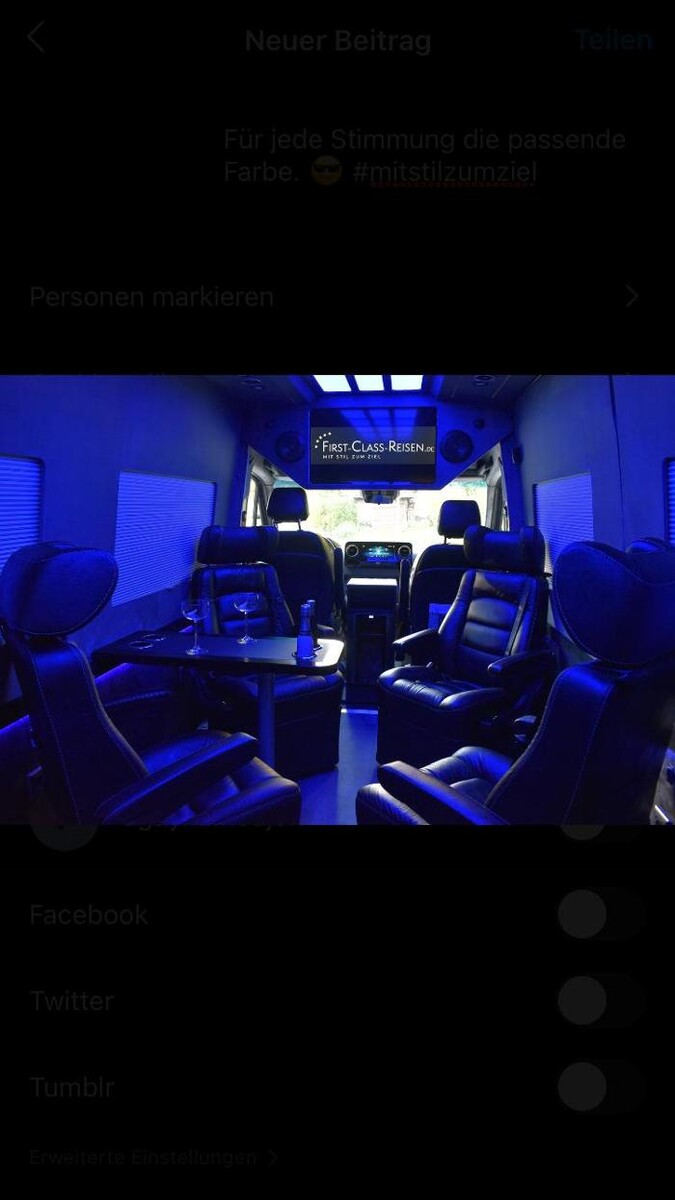Toggle Facebook sharing
675x1200 pixels.
tap(600, 914)
